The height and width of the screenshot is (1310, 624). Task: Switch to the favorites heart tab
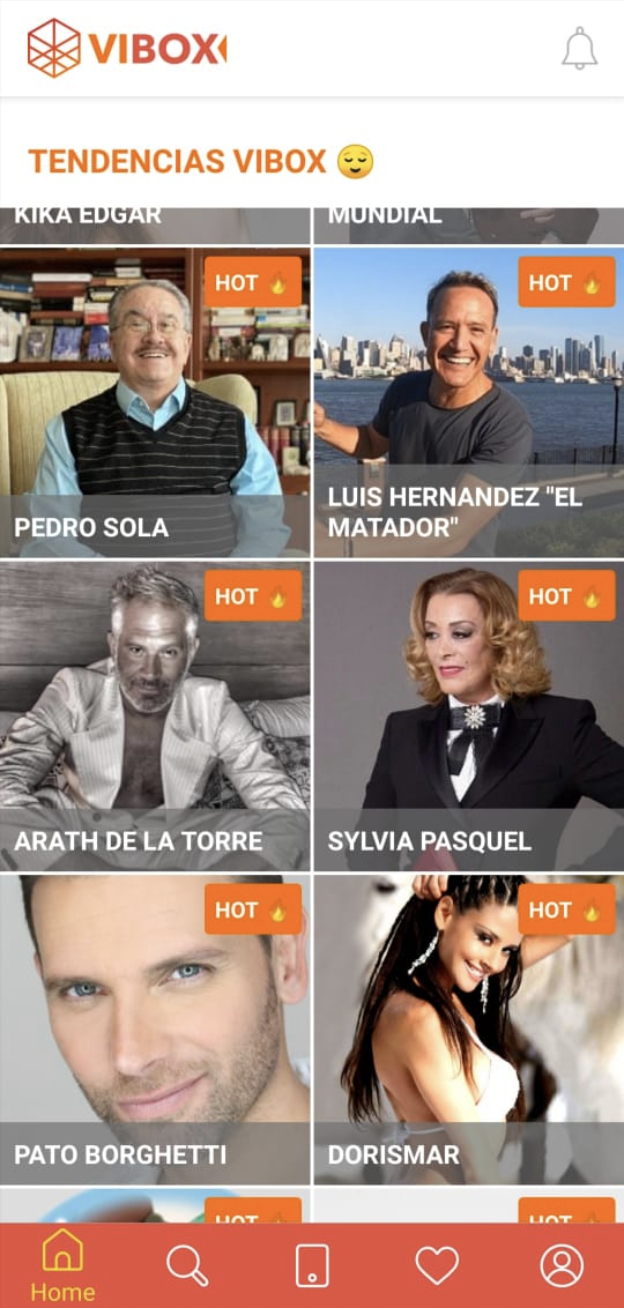437,1266
